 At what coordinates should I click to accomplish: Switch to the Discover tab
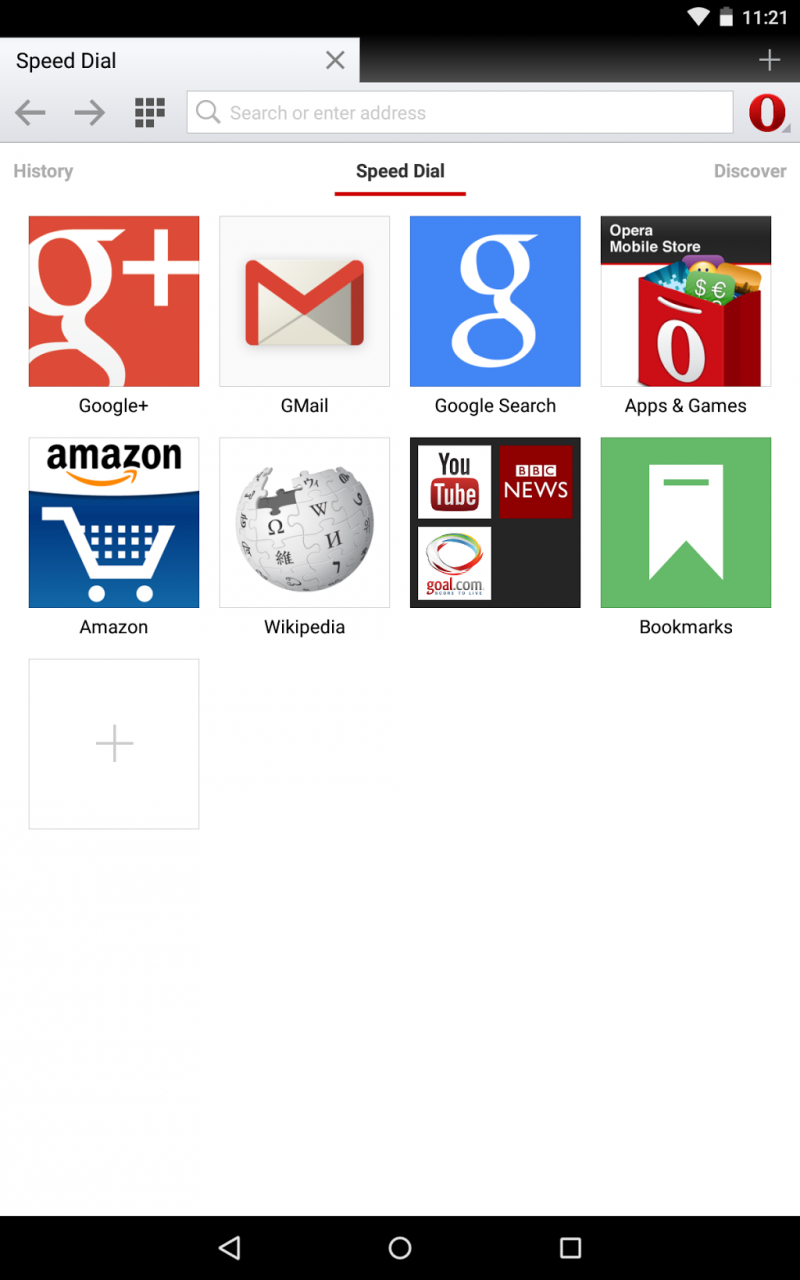(749, 171)
